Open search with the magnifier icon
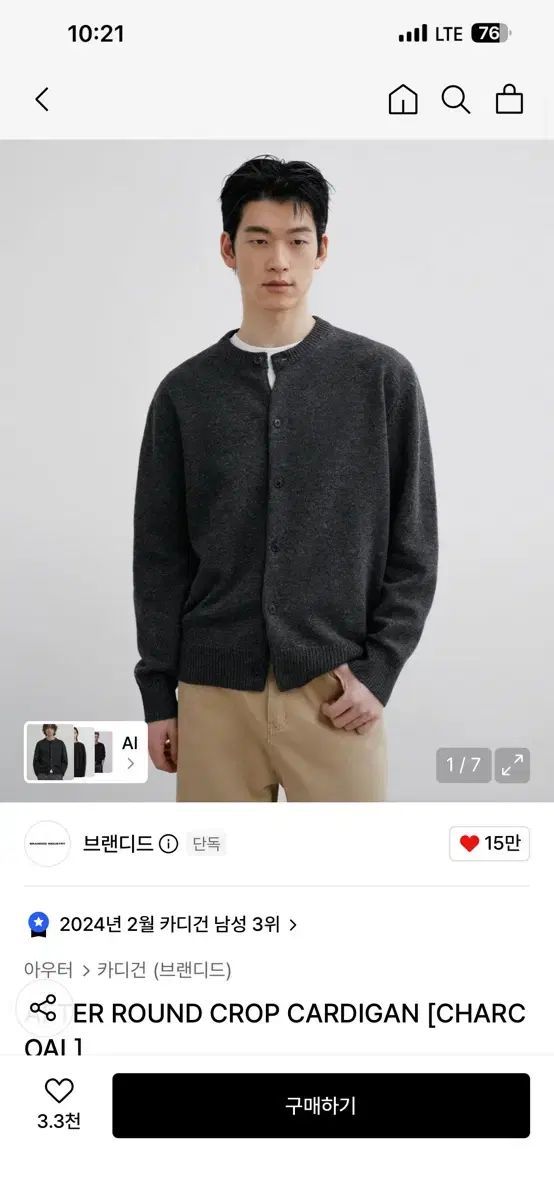The width and height of the screenshot is (554, 1200). [x=456, y=99]
